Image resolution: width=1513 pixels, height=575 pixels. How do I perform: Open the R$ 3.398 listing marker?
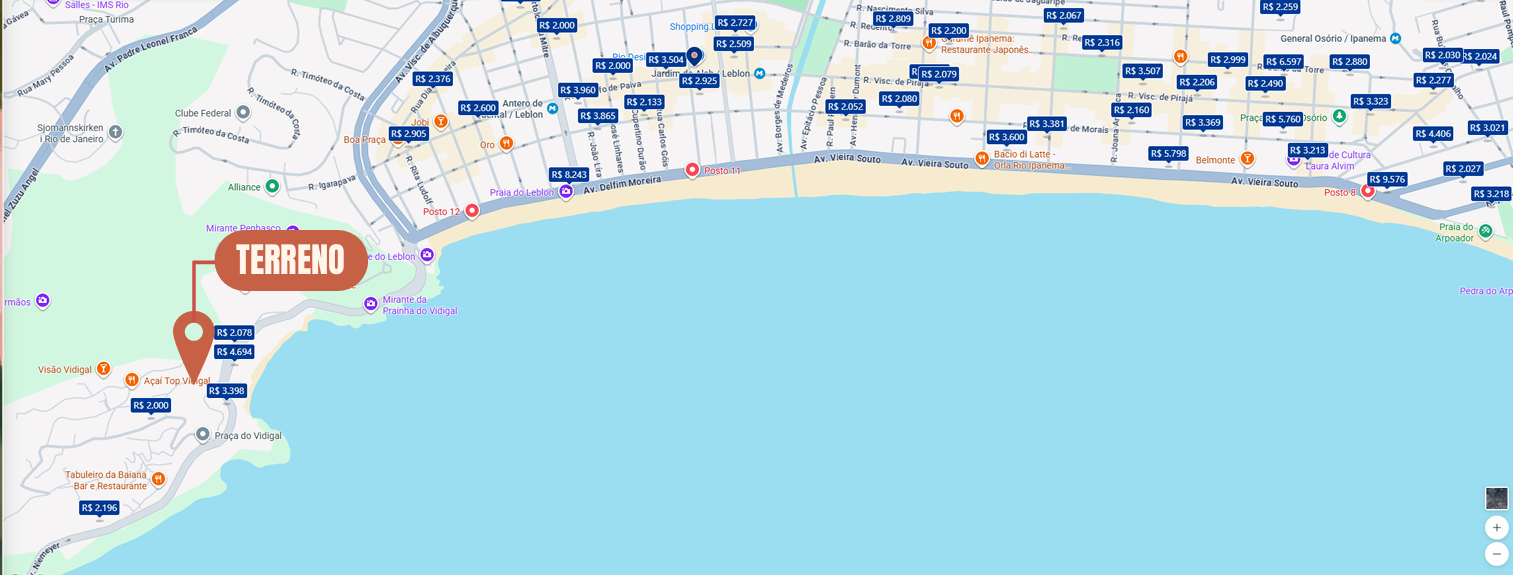tap(227, 391)
